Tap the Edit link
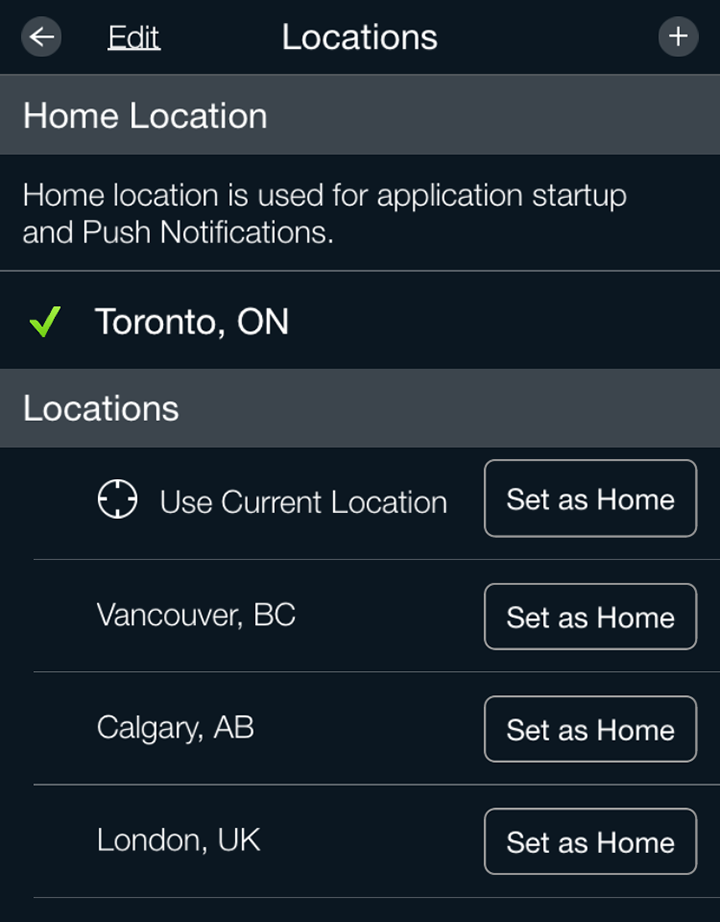Image resolution: width=720 pixels, height=922 pixels. click(134, 38)
